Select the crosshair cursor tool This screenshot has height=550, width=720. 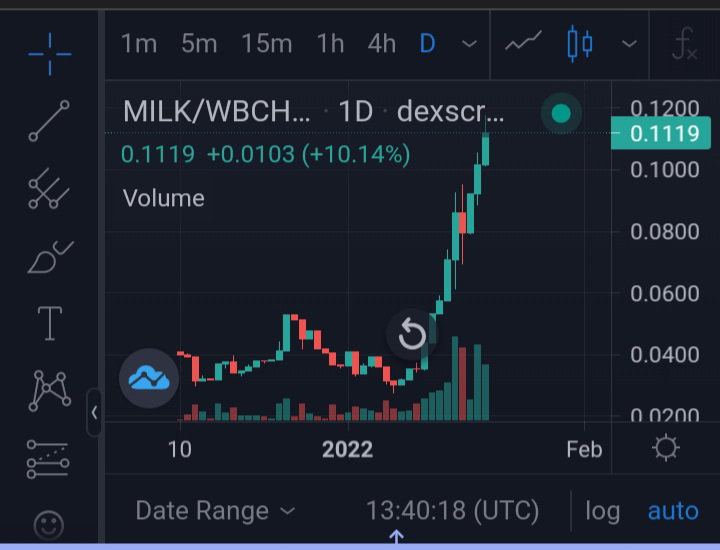click(x=50, y=54)
